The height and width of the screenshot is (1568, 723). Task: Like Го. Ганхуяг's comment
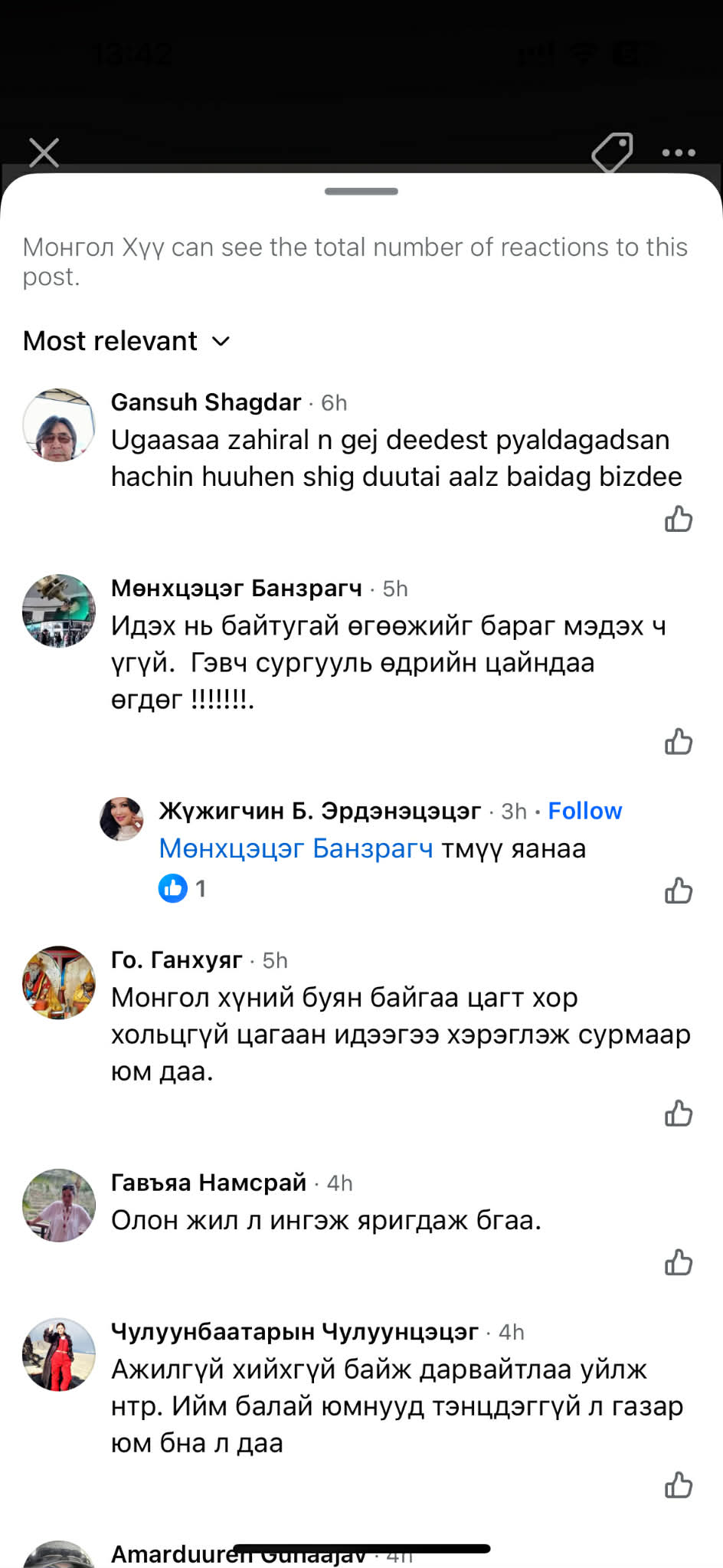point(679,1114)
